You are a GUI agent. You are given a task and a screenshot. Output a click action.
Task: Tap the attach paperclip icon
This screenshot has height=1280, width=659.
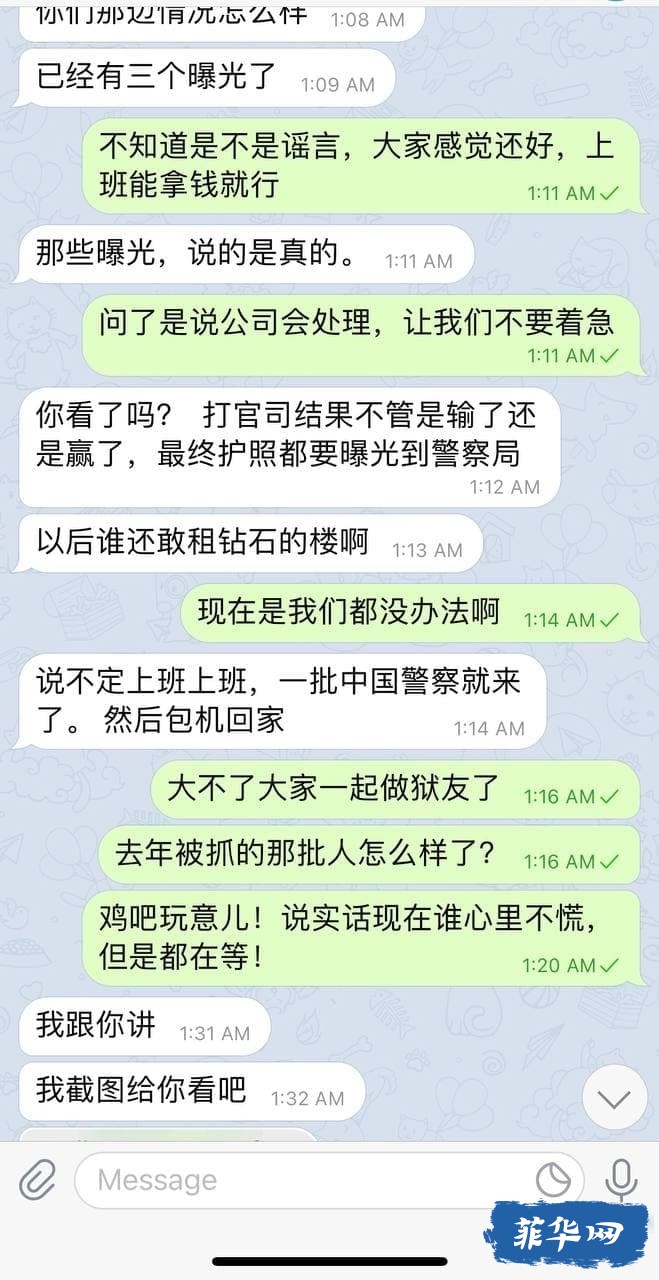[x=38, y=1181]
